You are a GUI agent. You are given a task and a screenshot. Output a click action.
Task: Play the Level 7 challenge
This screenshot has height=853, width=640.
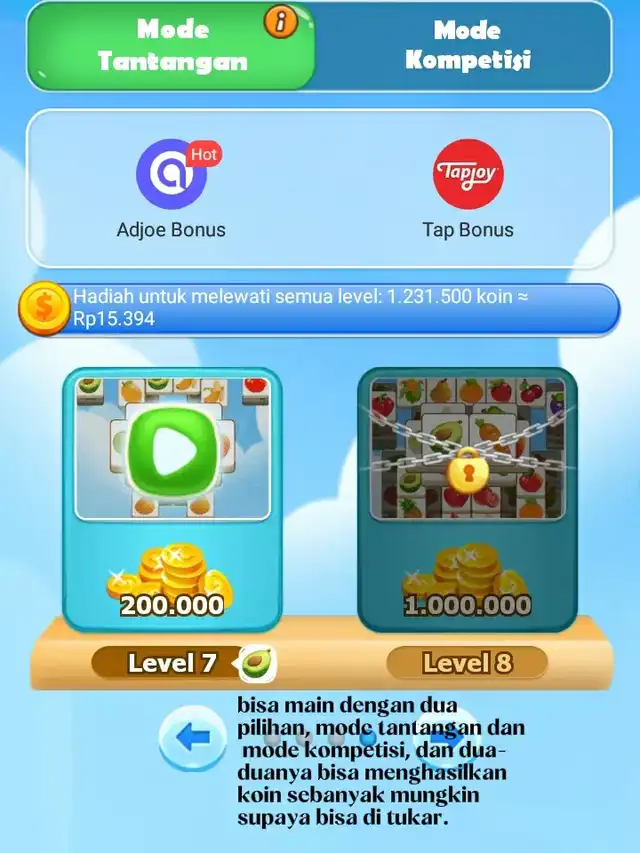point(172,448)
